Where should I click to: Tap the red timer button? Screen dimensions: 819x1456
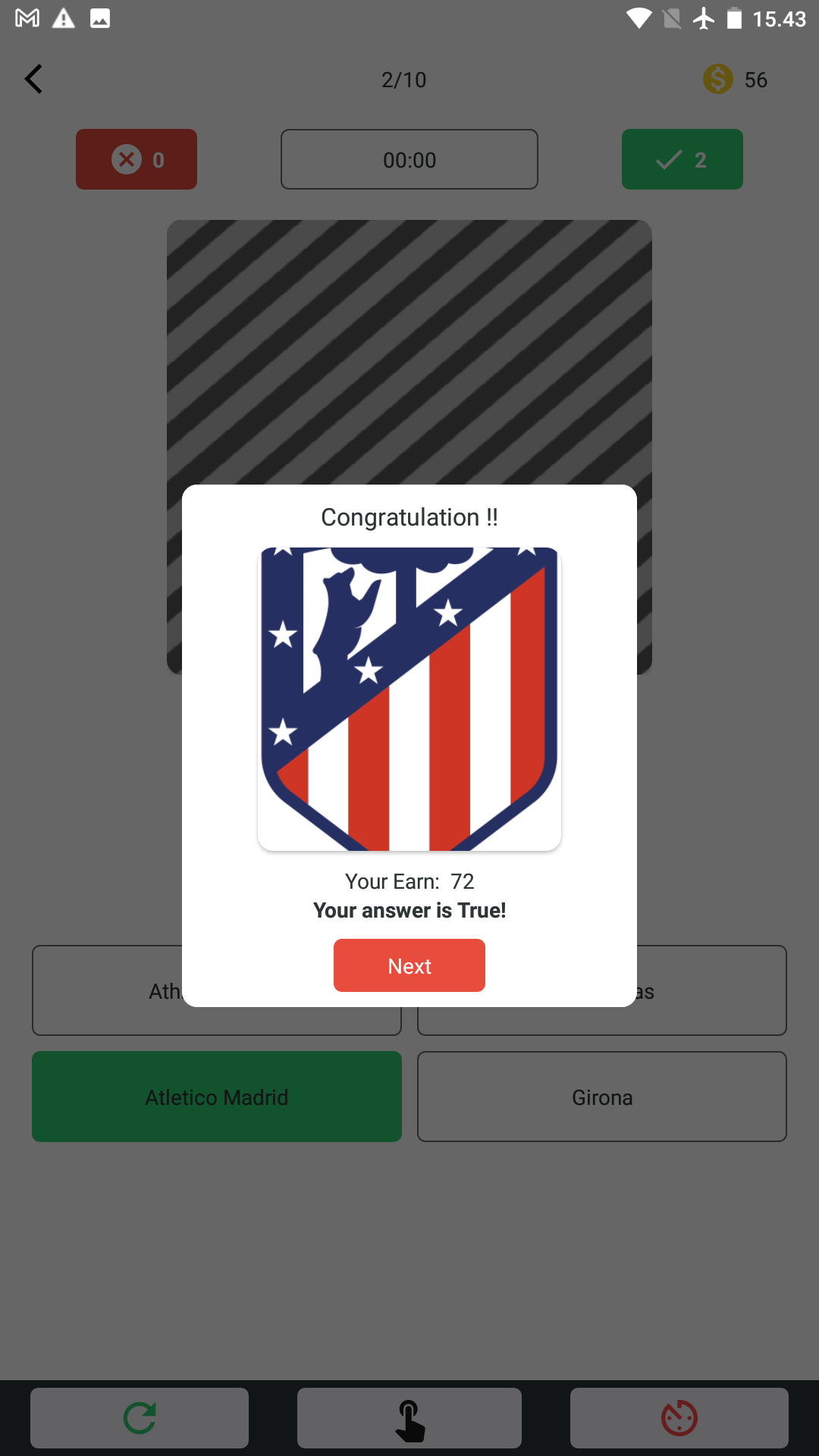[x=679, y=1418]
